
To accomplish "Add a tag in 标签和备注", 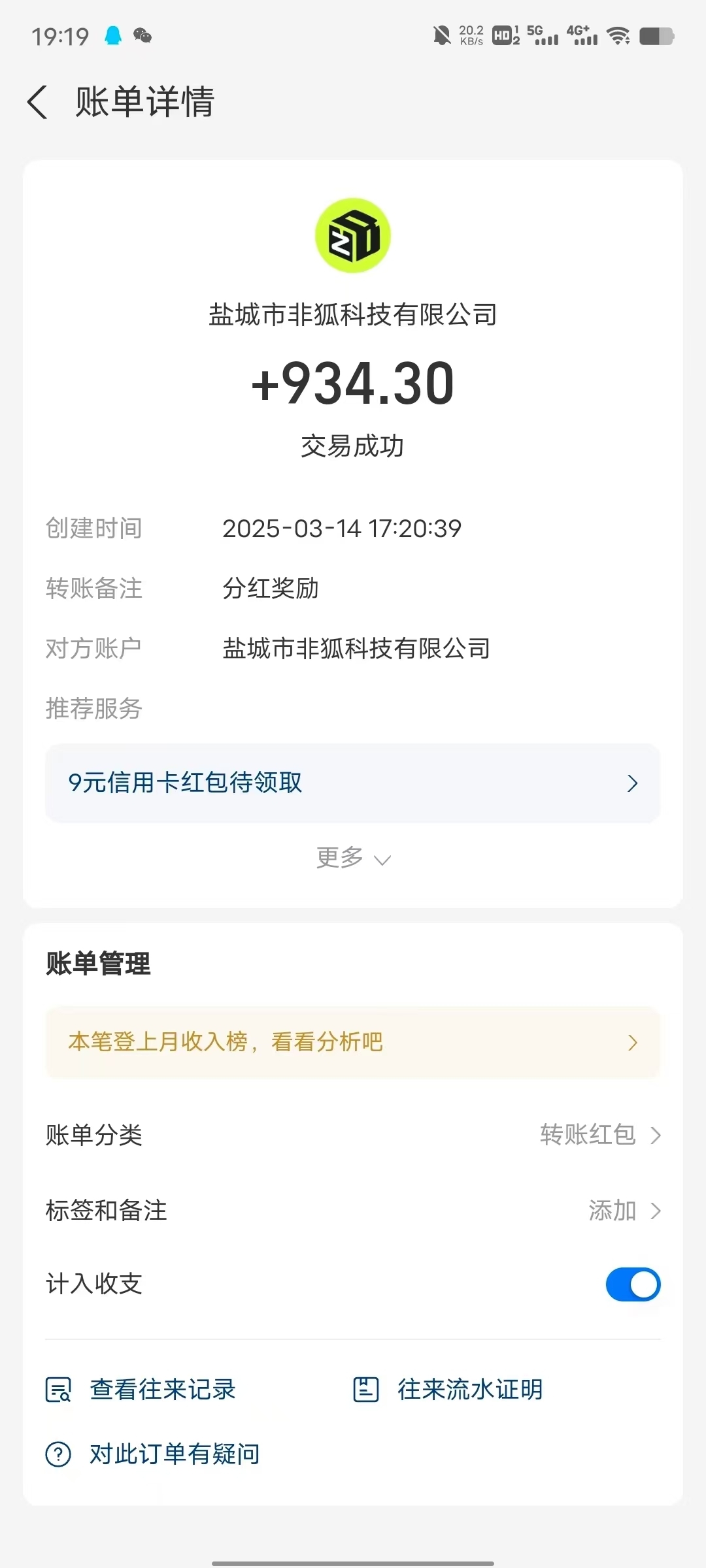I will coord(353,1211).
